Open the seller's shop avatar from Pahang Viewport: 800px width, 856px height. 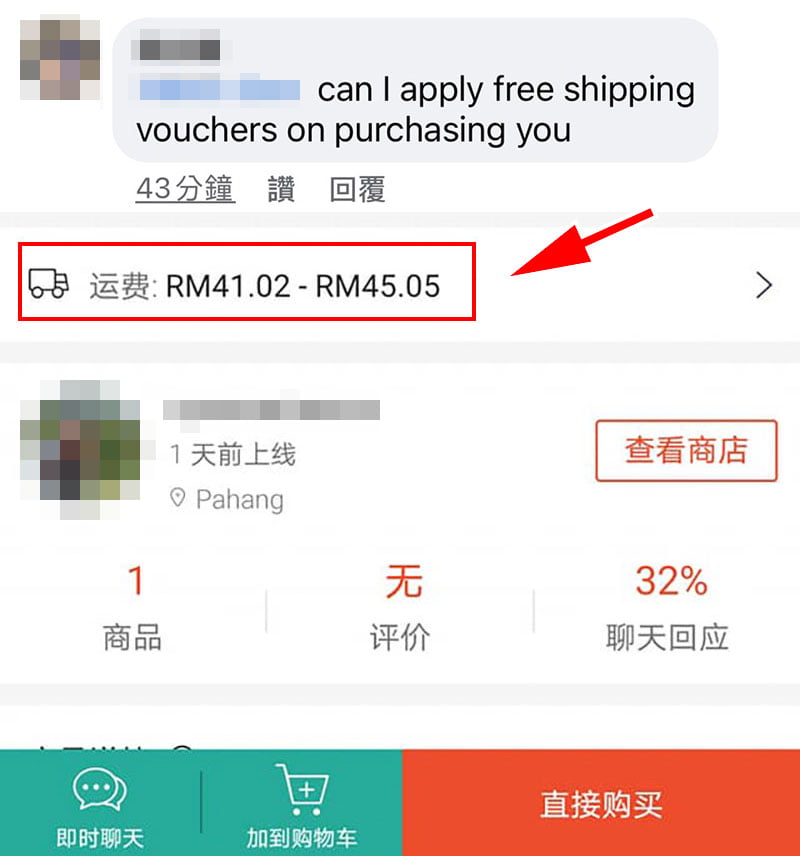tap(79, 450)
